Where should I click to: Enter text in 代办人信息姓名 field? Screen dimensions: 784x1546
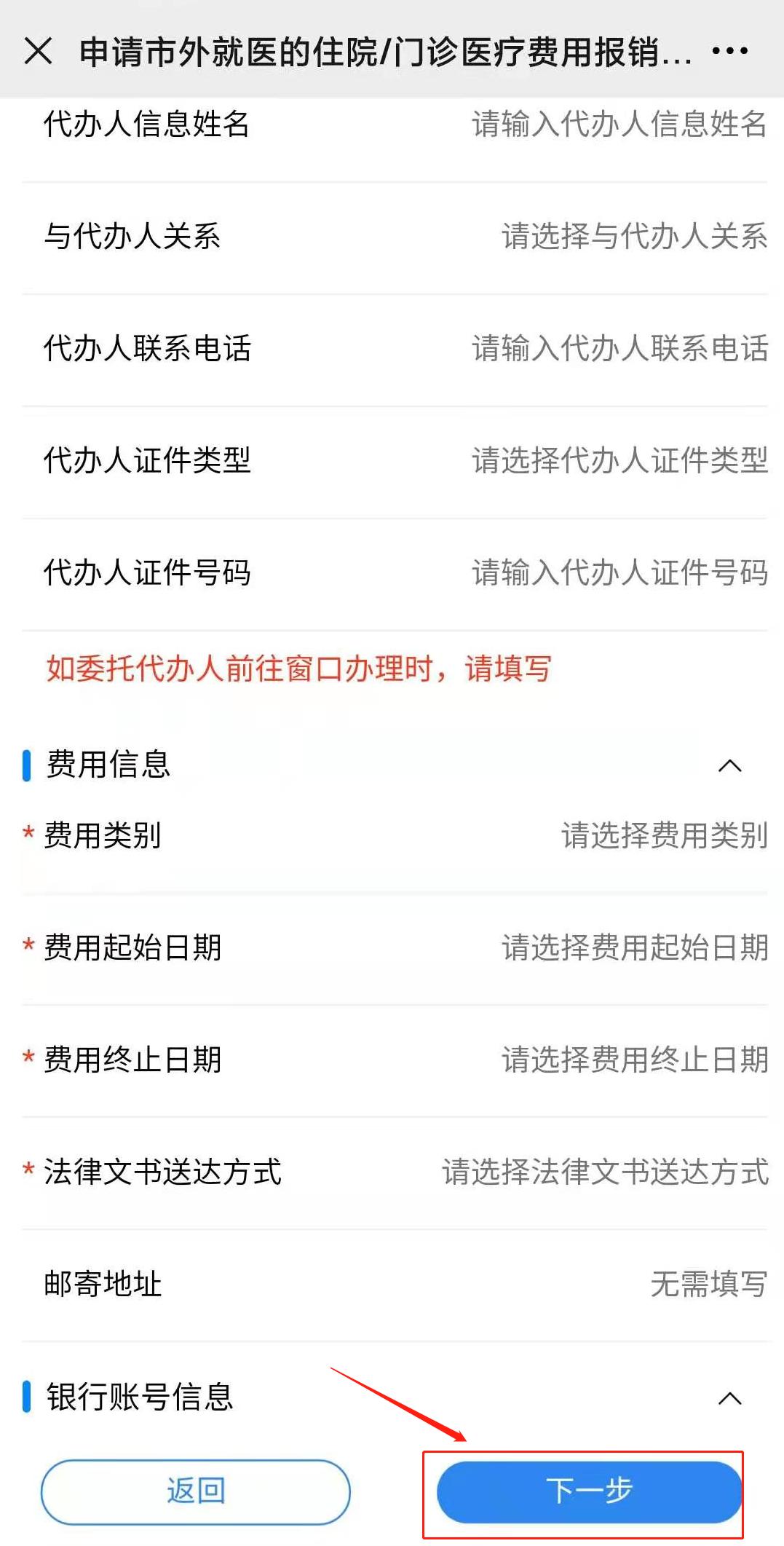(619, 125)
